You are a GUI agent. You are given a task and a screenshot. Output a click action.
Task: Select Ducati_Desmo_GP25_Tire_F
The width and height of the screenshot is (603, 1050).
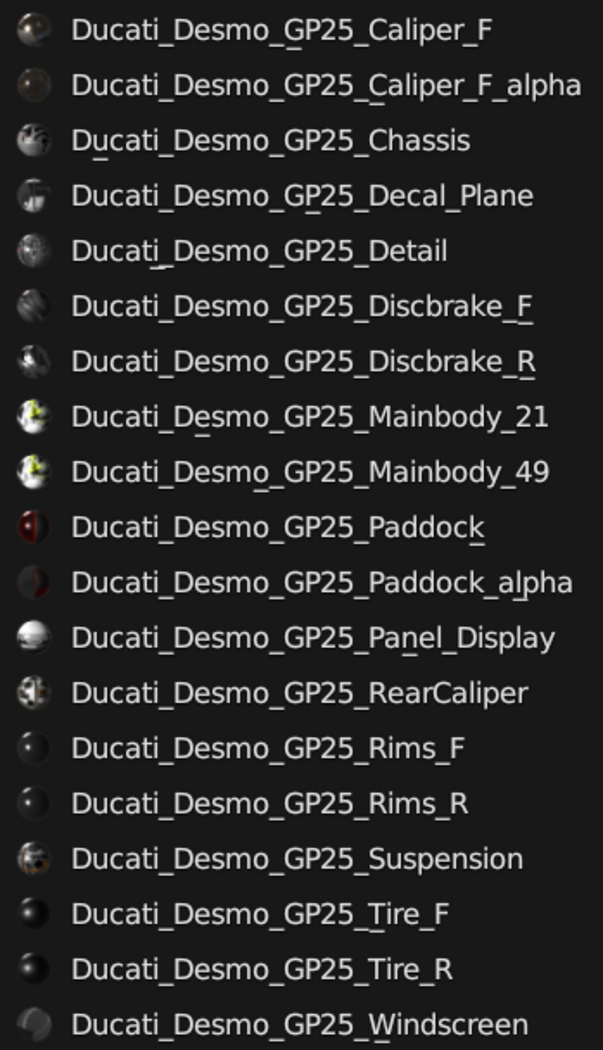tap(260, 913)
